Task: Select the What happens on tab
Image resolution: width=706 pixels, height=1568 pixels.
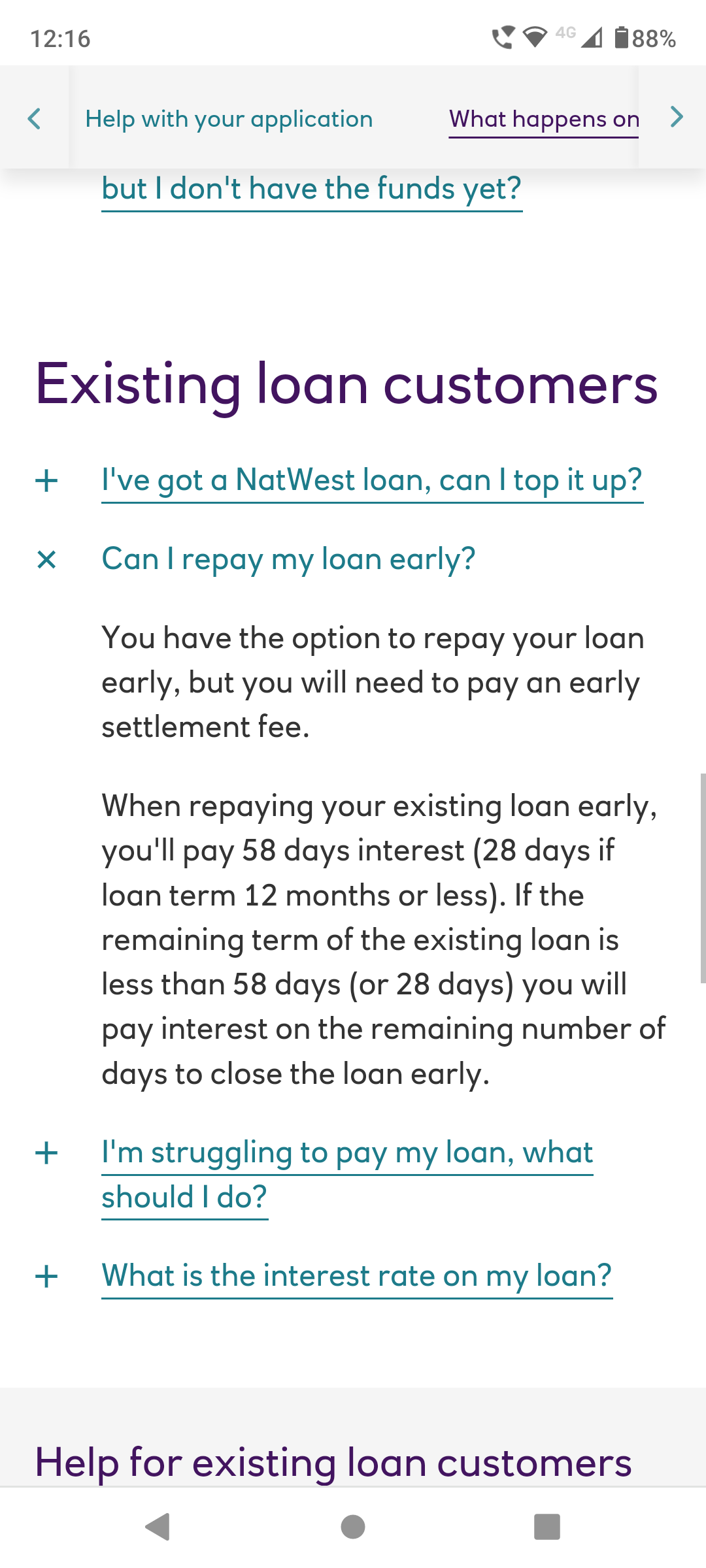Action: tap(544, 119)
